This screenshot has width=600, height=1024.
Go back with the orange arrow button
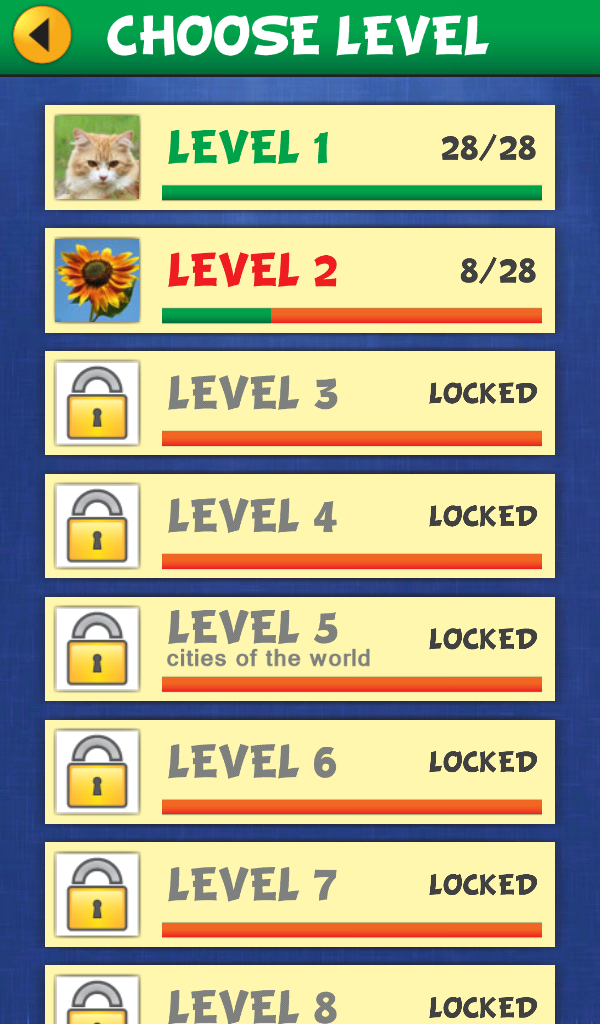[x=42, y=35]
